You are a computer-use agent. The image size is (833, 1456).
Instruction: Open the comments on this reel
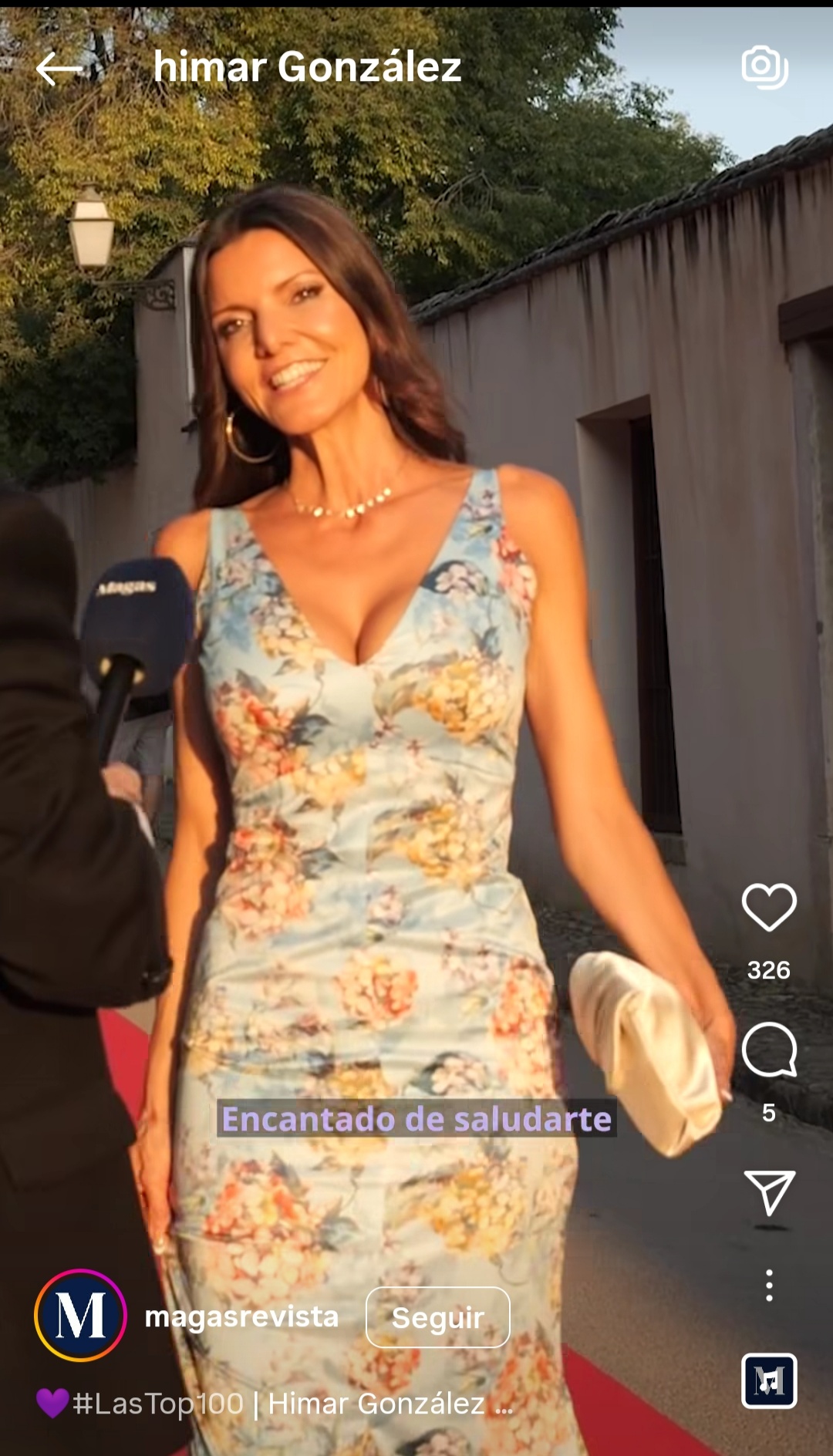769,1050
